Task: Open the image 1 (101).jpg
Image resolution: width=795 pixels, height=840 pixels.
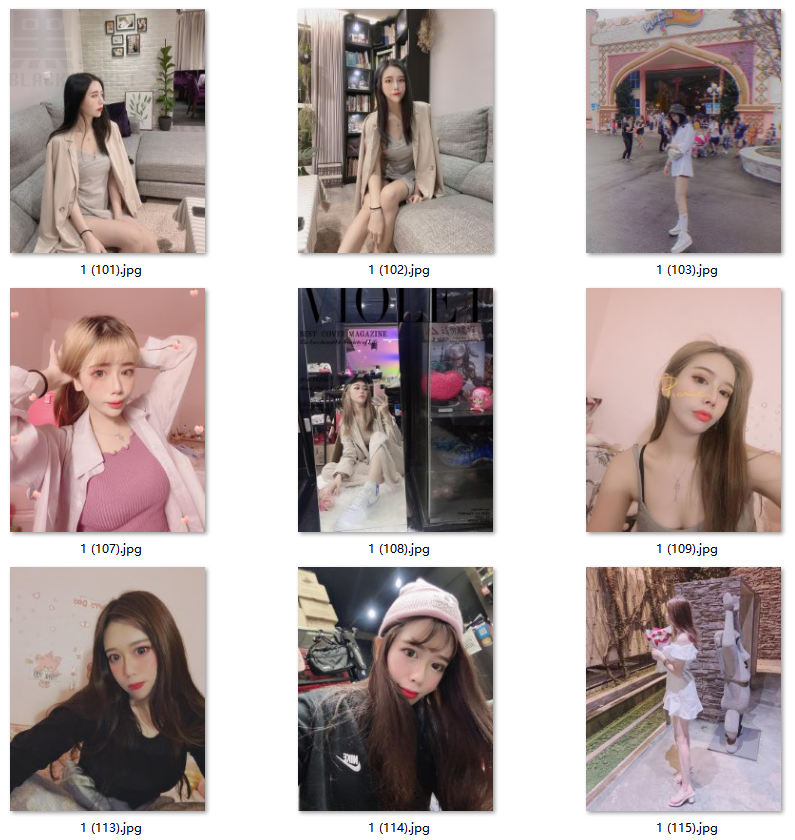Action: [x=108, y=131]
